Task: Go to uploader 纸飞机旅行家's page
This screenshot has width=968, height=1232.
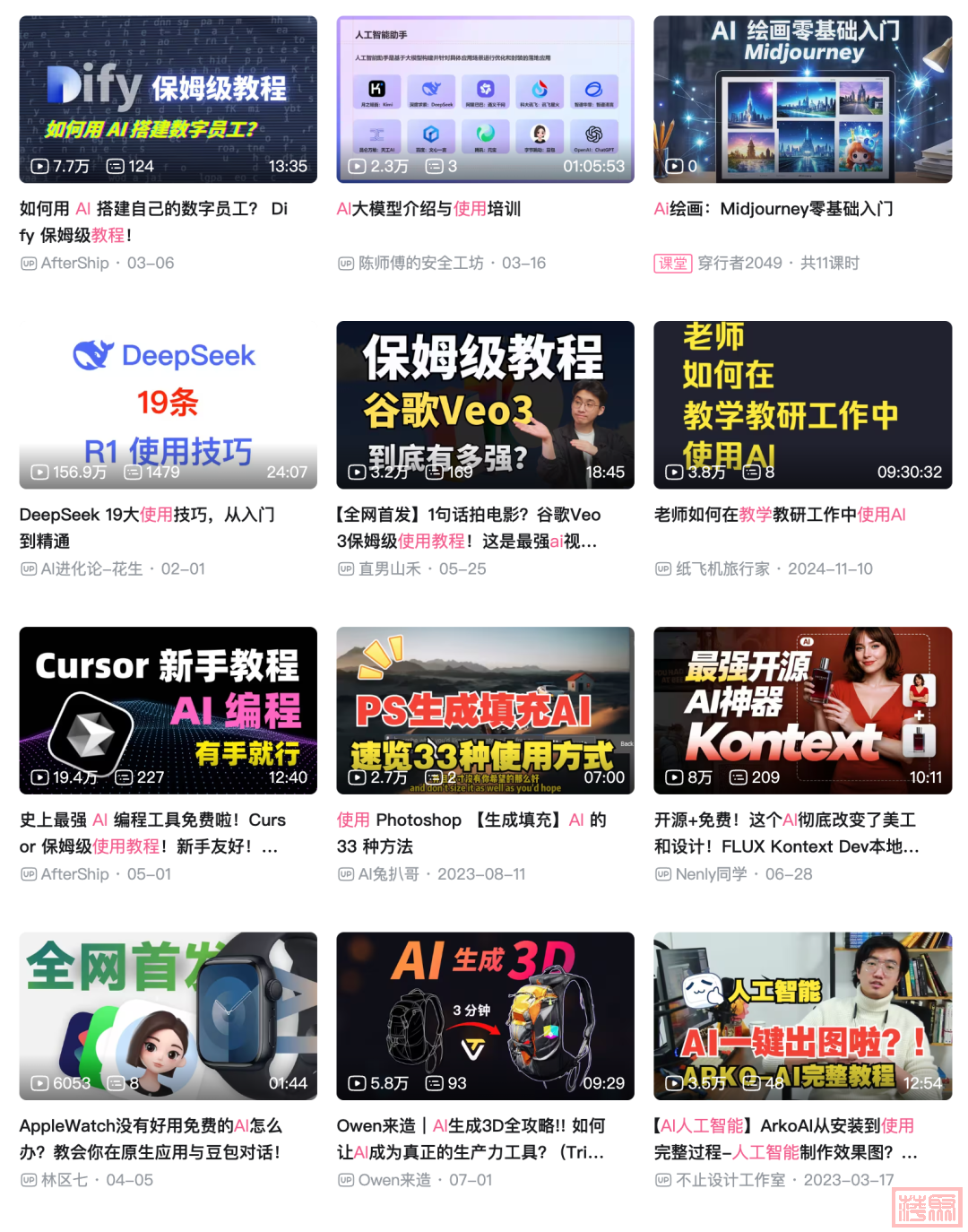Action: pyautogui.click(x=722, y=568)
